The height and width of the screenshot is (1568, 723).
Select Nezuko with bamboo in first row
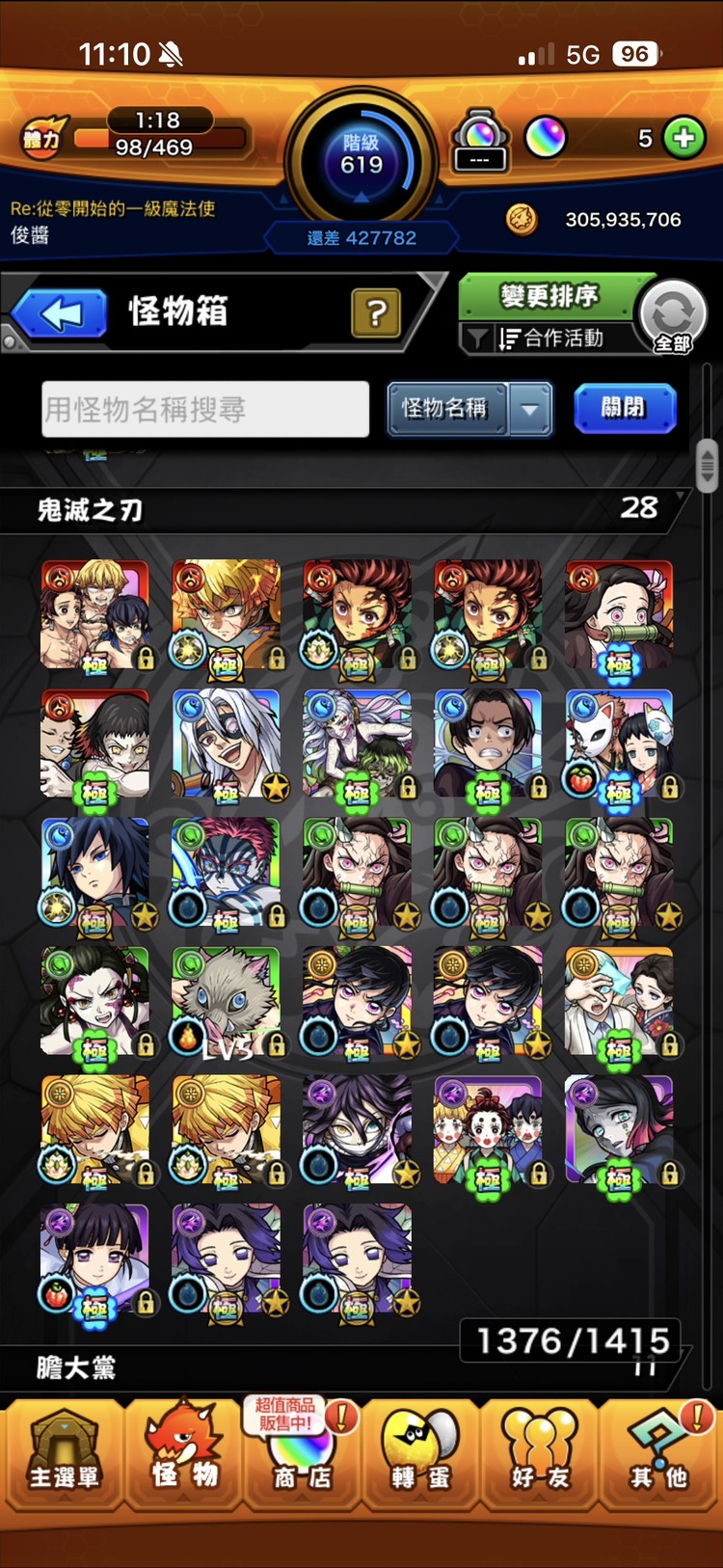[x=619, y=614]
